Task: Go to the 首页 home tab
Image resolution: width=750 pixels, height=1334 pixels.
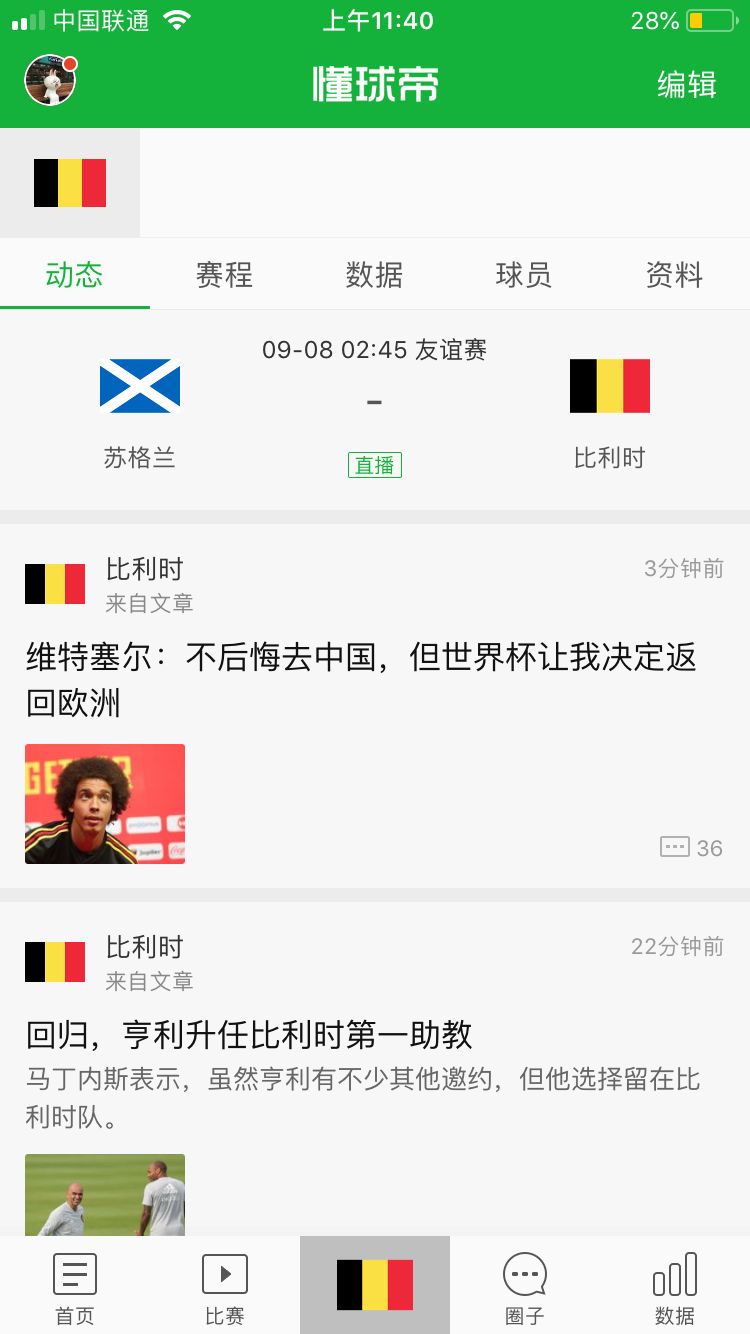Action: [x=75, y=1286]
